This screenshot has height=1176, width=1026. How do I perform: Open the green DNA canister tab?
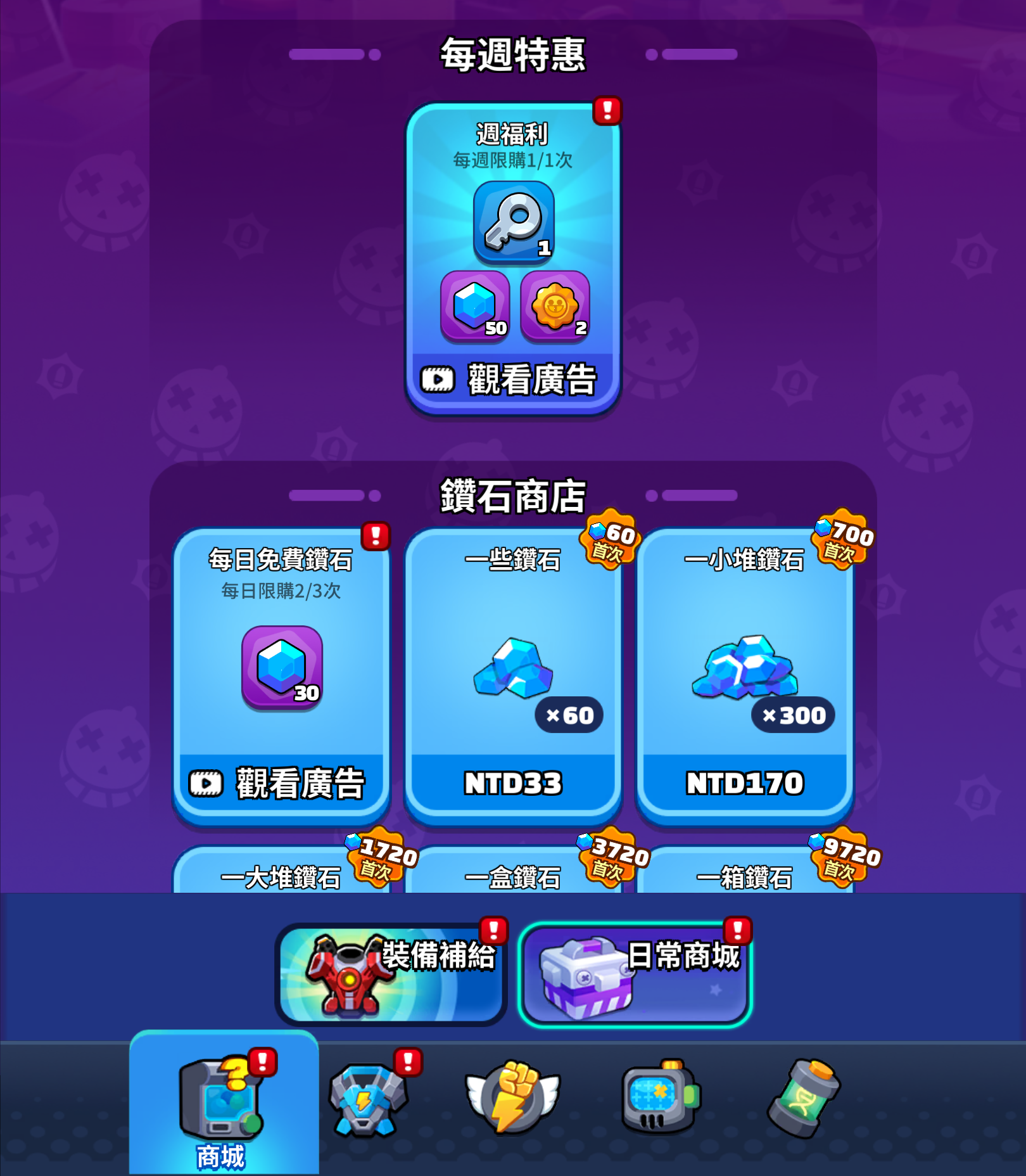pyautogui.click(x=804, y=1099)
